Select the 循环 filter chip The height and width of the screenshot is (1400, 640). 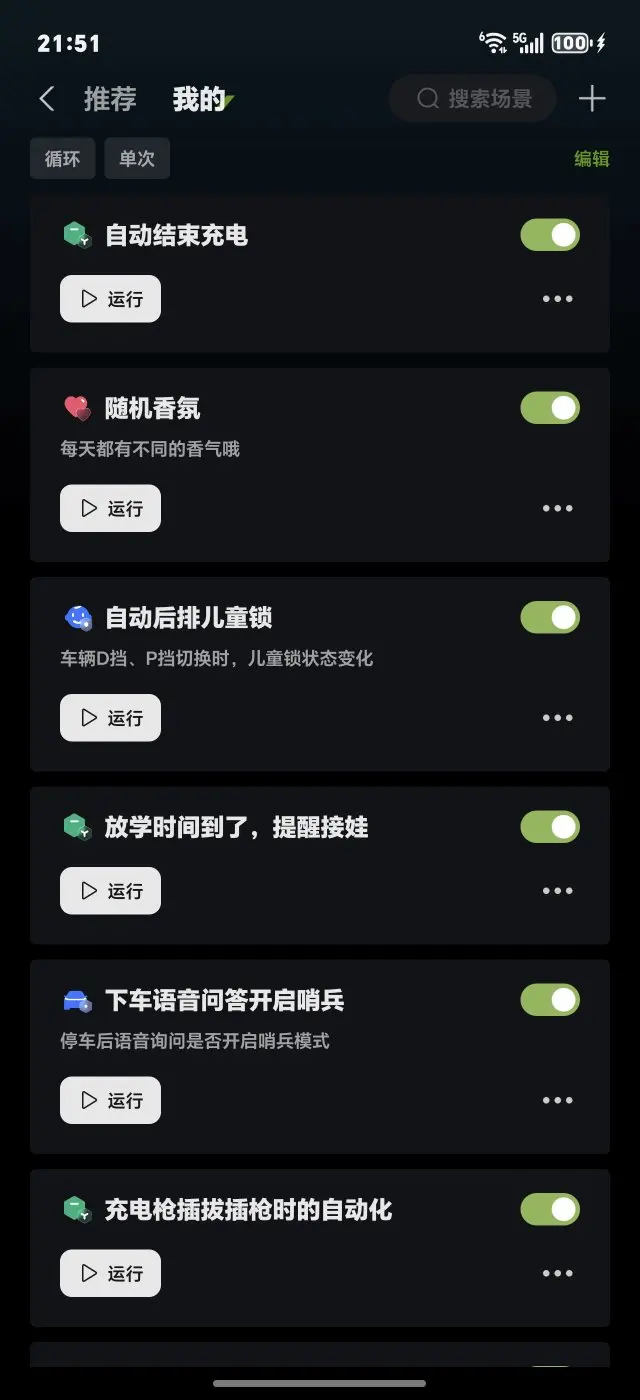point(62,158)
